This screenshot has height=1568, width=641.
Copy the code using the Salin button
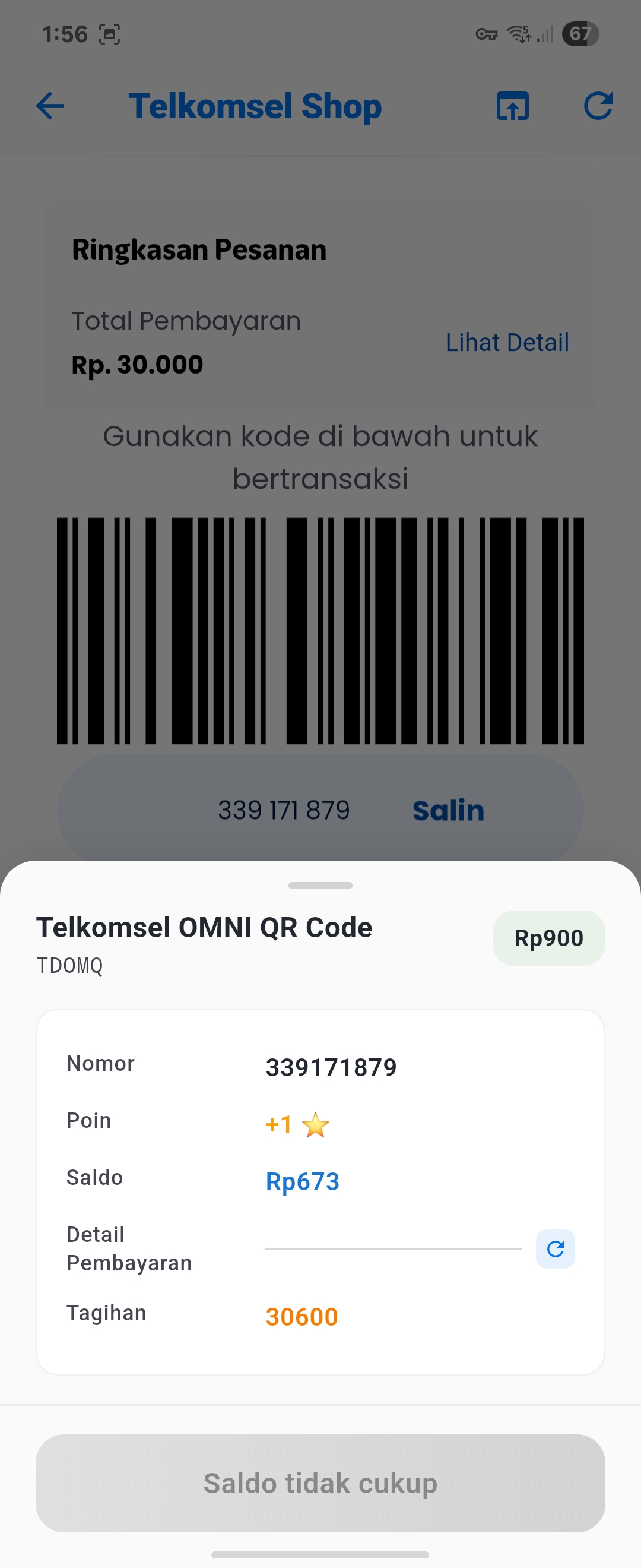pos(448,810)
